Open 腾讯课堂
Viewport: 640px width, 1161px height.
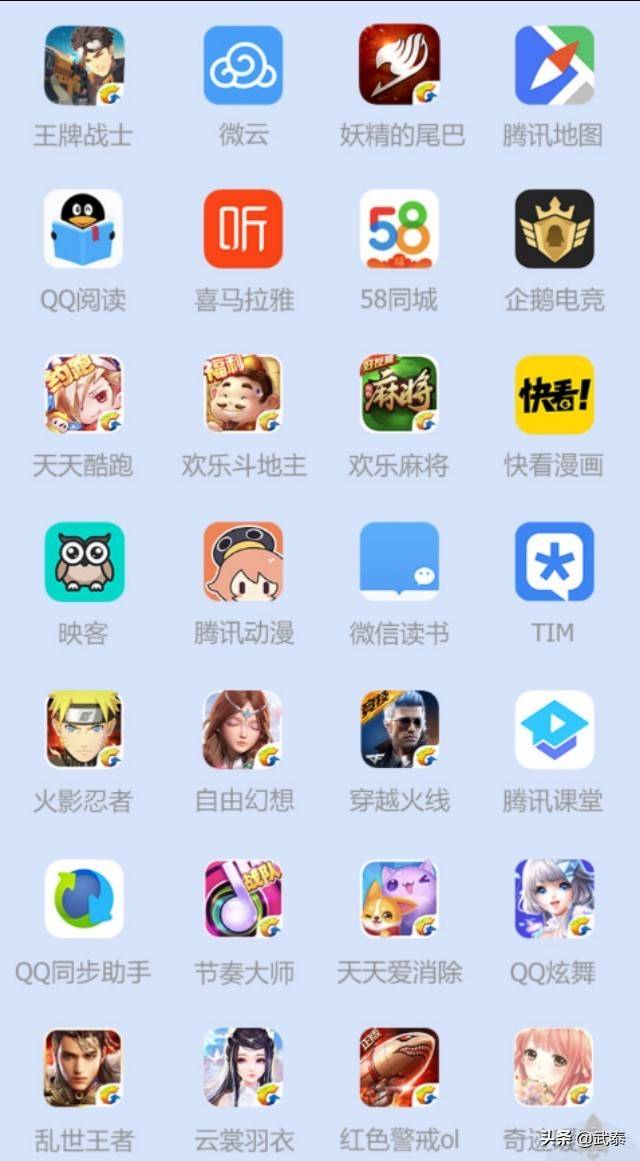point(554,730)
